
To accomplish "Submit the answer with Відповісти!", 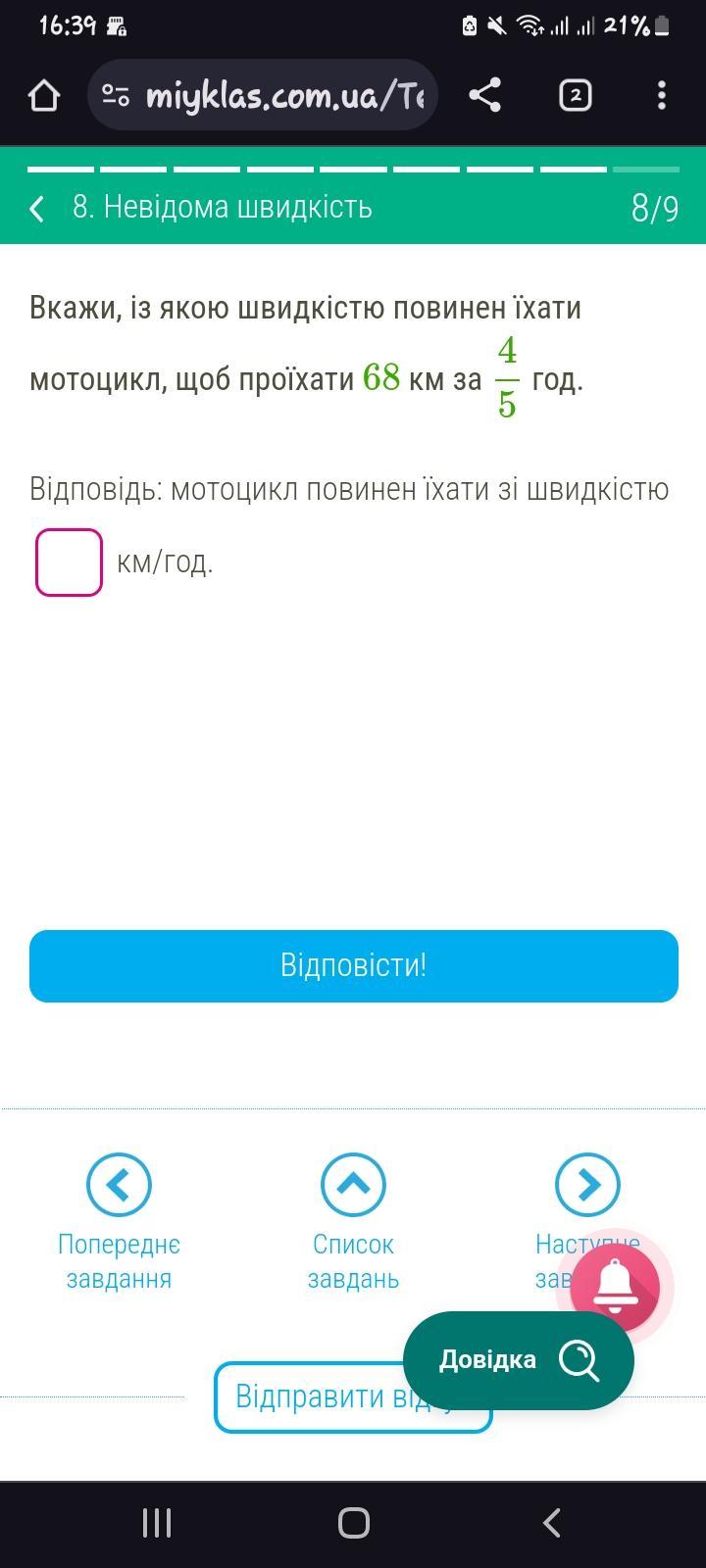I will click(353, 965).
